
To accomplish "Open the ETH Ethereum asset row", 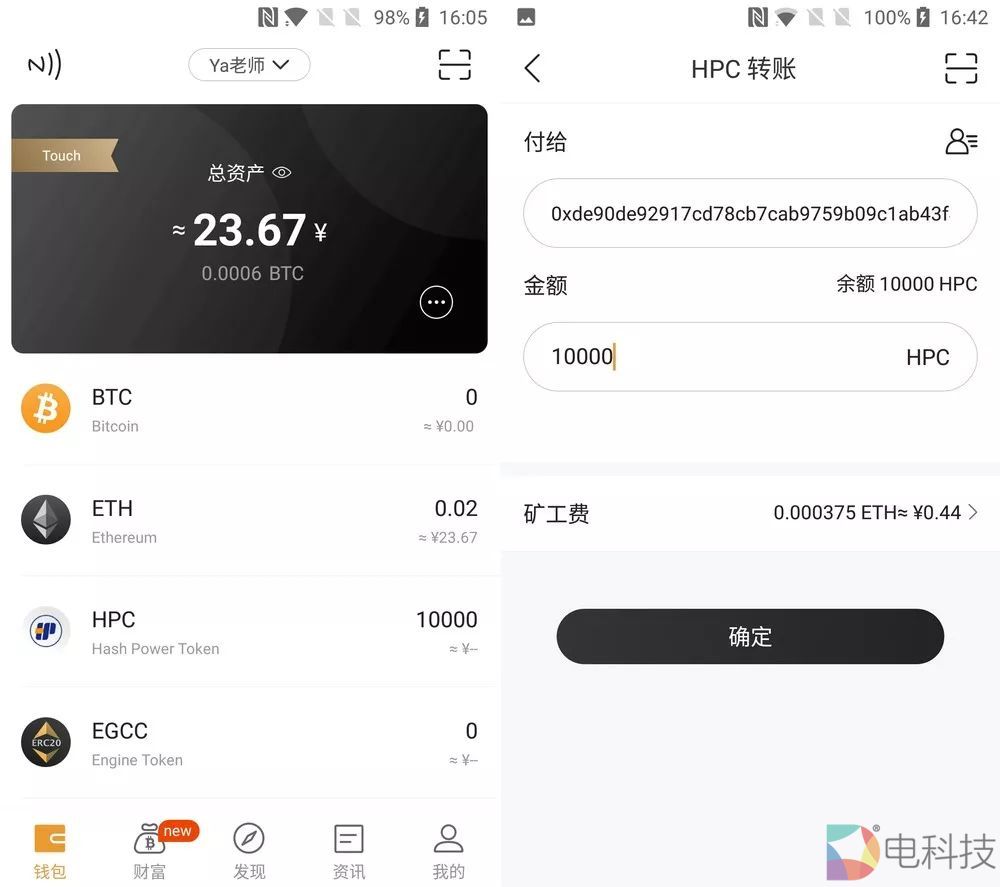I will coord(249,521).
